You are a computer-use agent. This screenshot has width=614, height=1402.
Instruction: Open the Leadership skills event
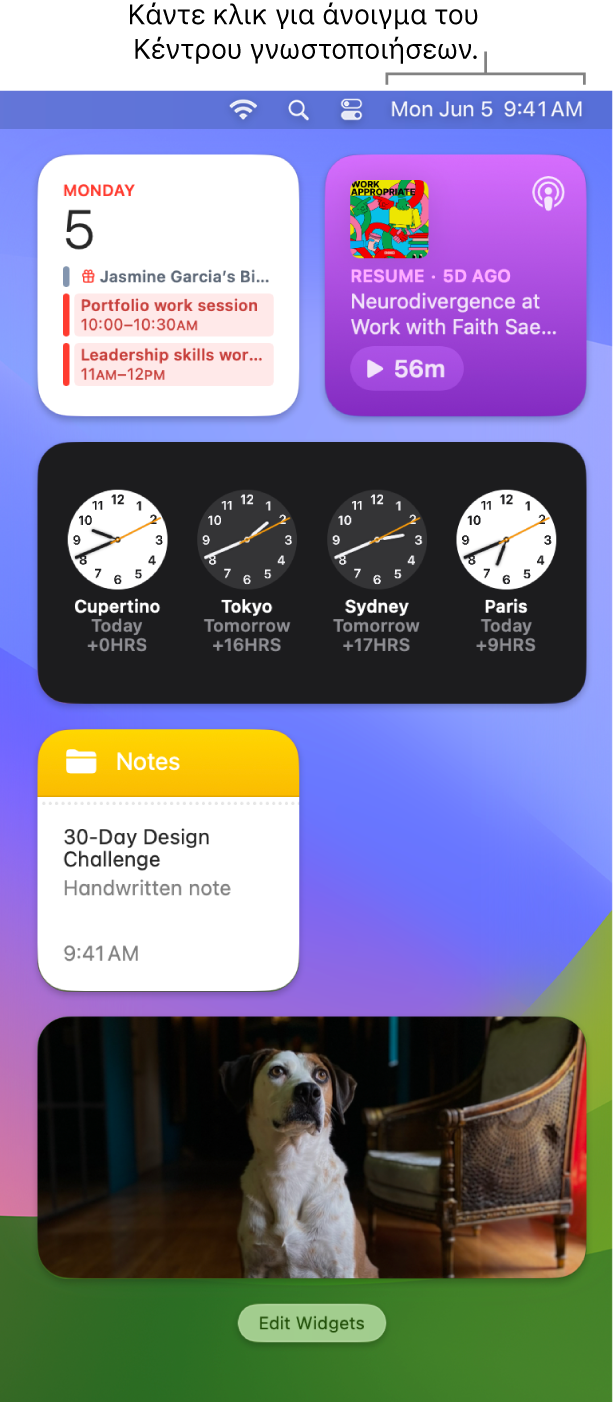[x=169, y=364]
